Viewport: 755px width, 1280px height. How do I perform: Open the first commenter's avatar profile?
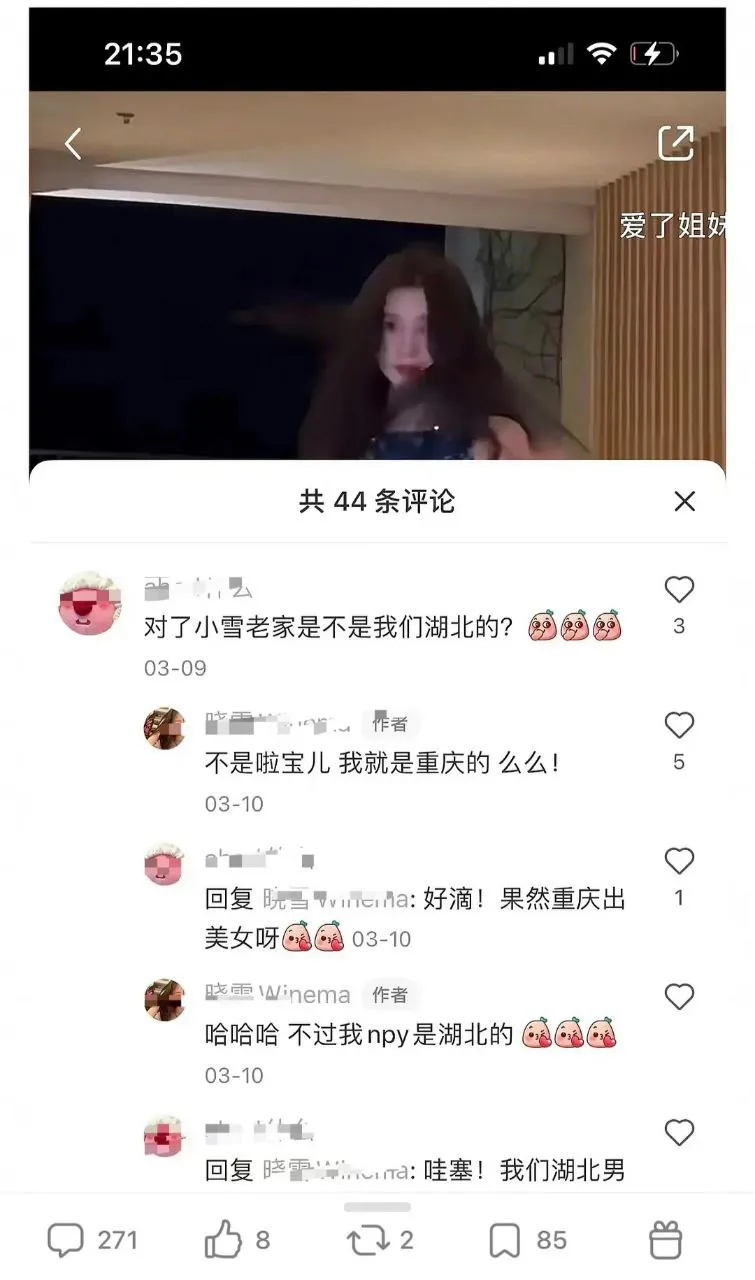tap(91, 604)
